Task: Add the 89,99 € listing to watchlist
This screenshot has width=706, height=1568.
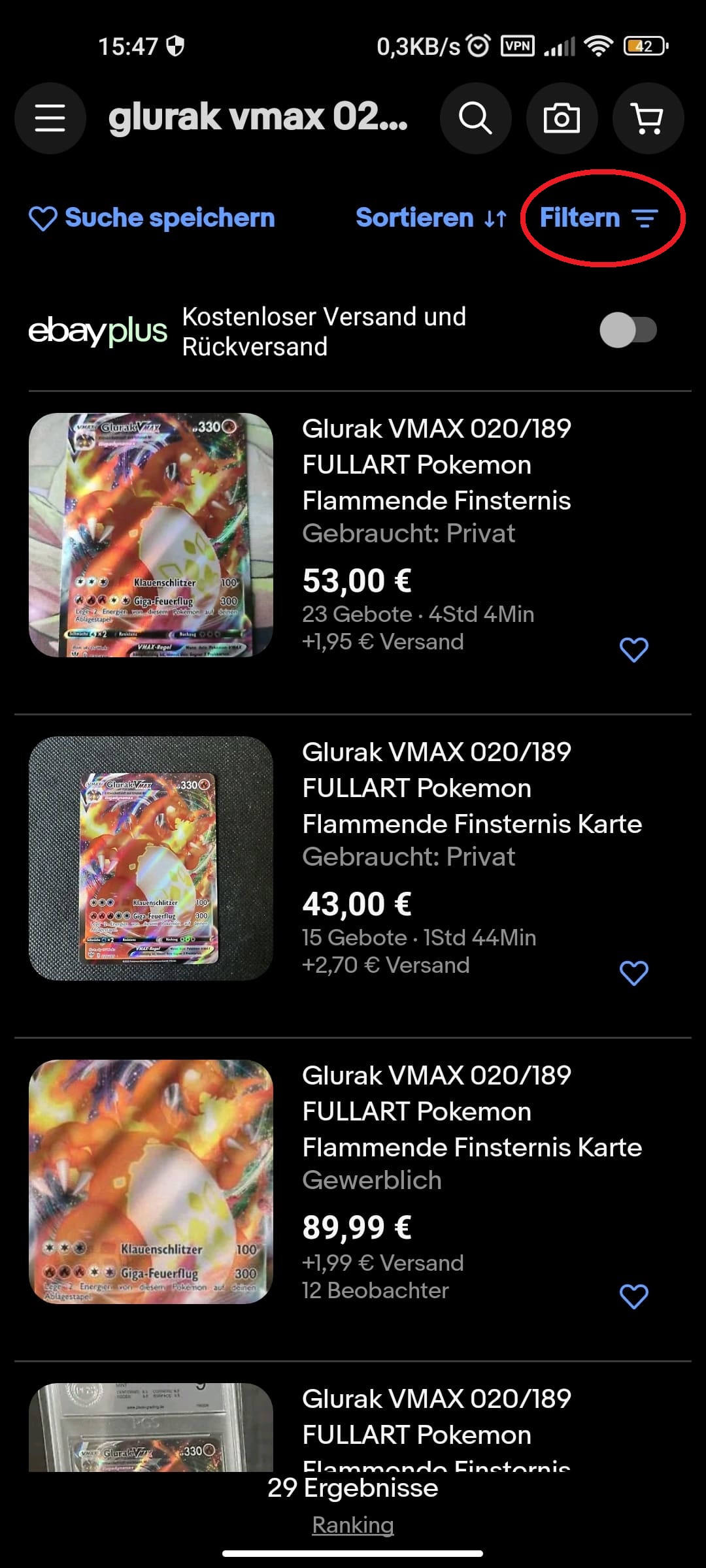Action: coord(633,1296)
